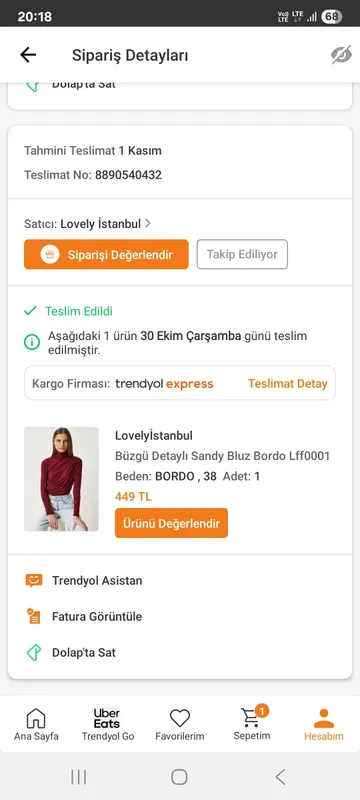360x800 pixels.
Task: Open system recent apps
Action: pyautogui.click(x=79, y=777)
